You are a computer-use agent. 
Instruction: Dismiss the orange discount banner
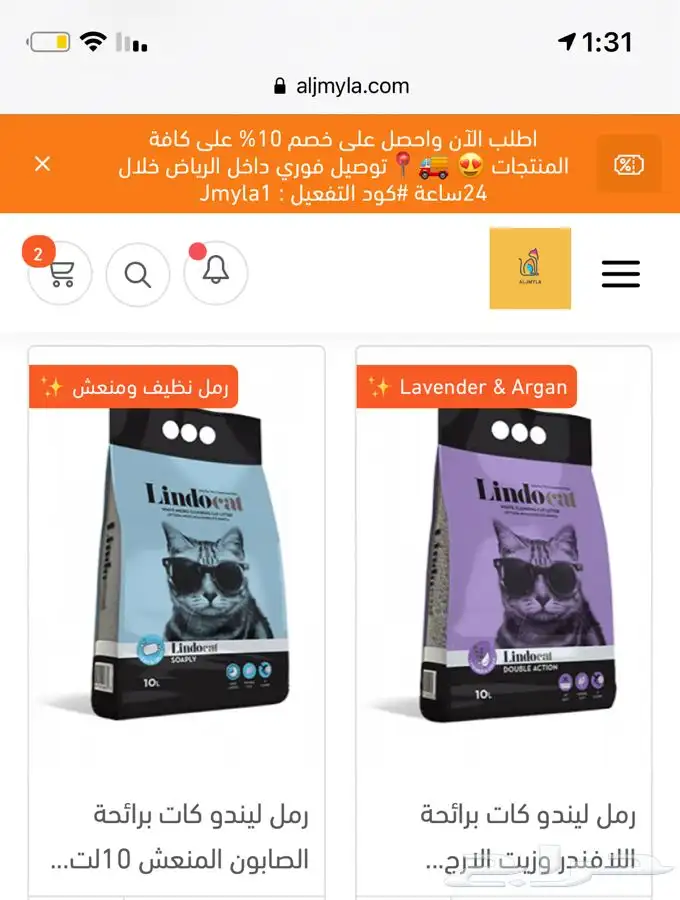pyautogui.click(x=42, y=164)
